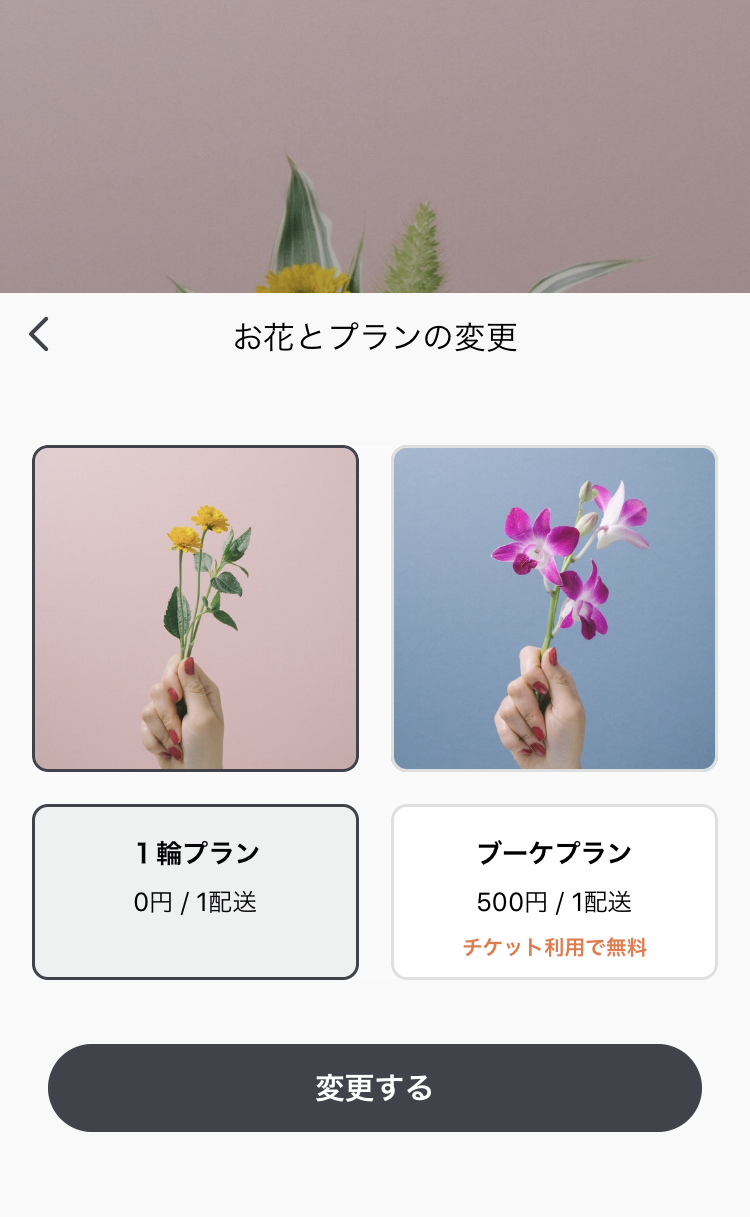Select the purple orchid image tile
750x1217 pixels.
coord(554,608)
